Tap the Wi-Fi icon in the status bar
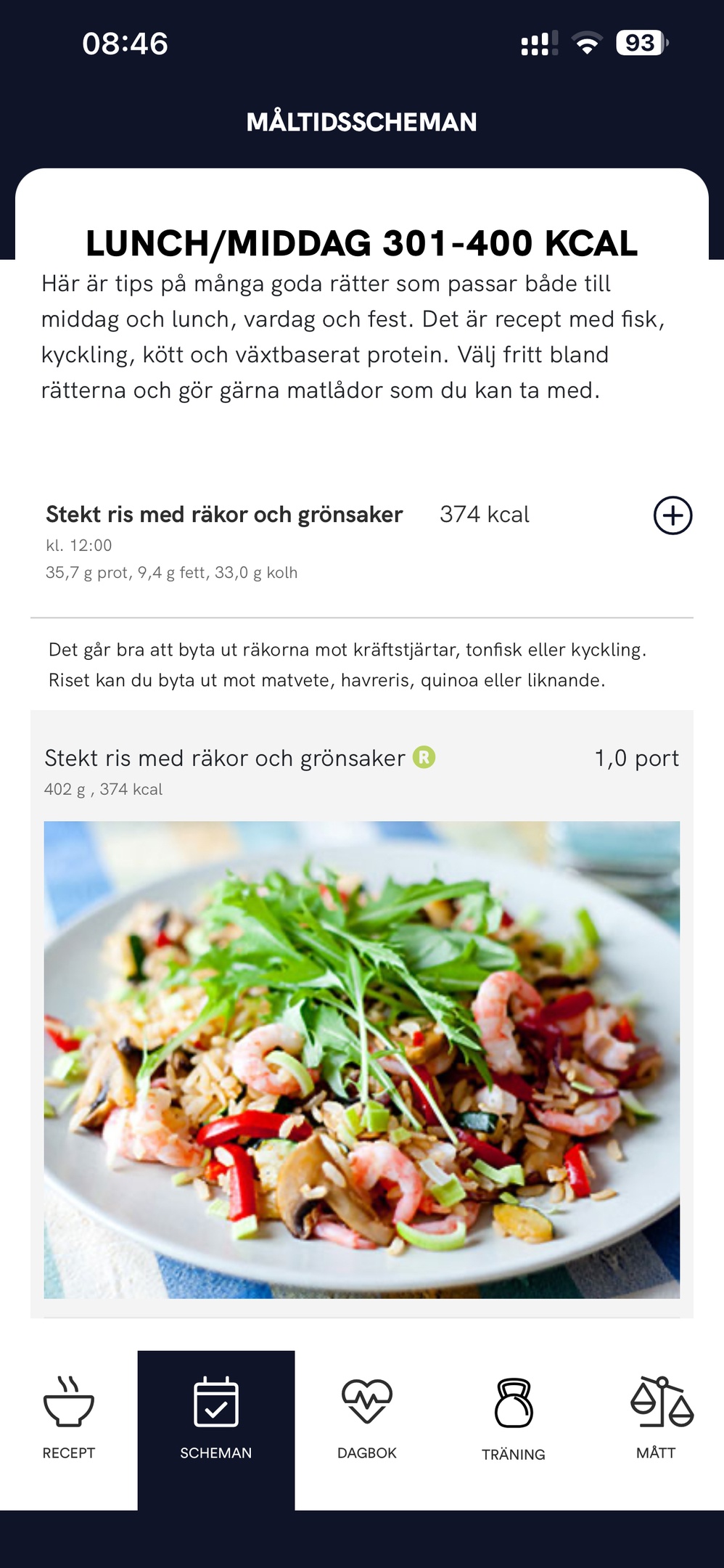724x1568 pixels. point(588,44)
